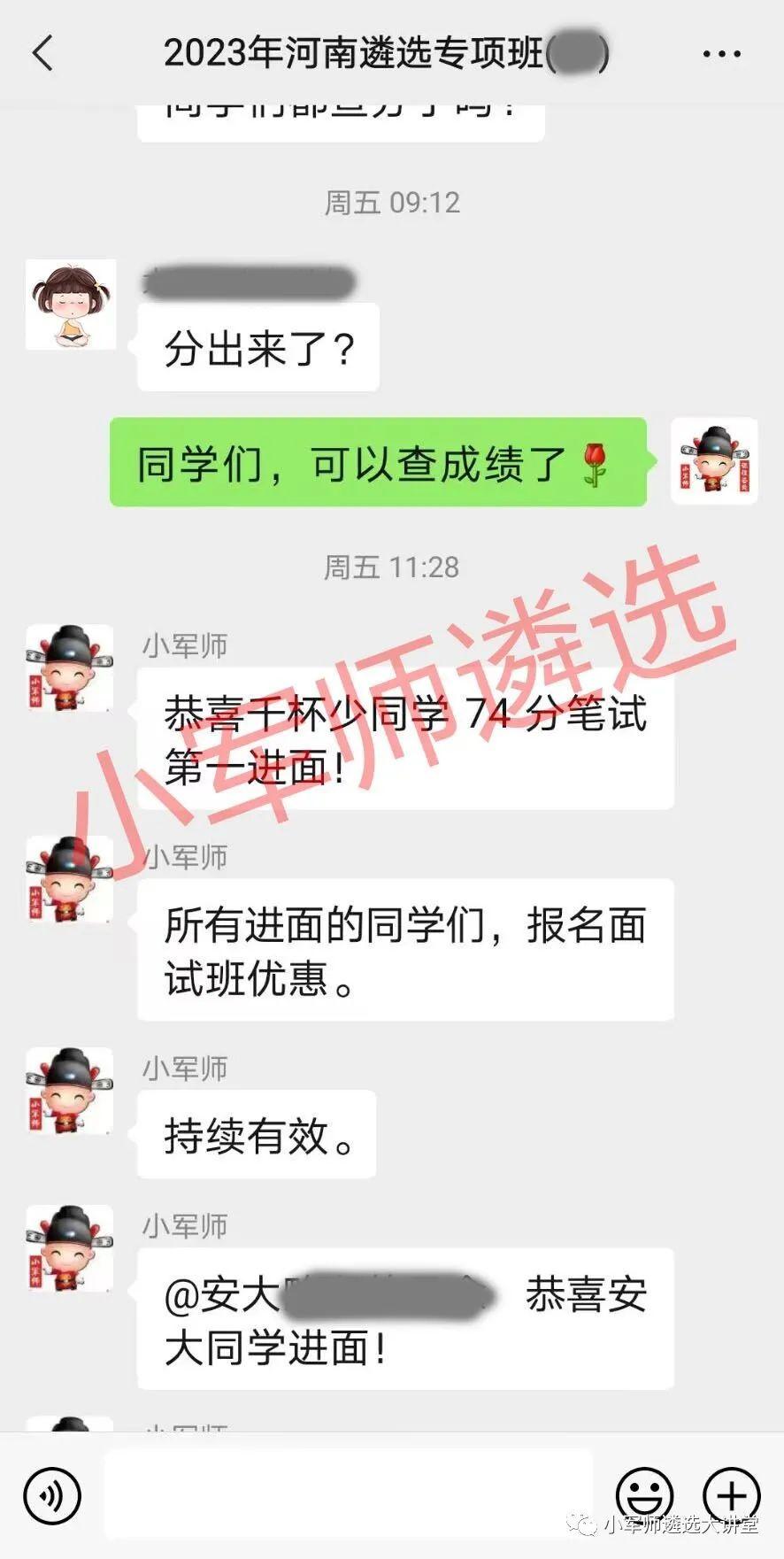
Task: Open the group chat's three-dot menu
Action: [721, 54]
